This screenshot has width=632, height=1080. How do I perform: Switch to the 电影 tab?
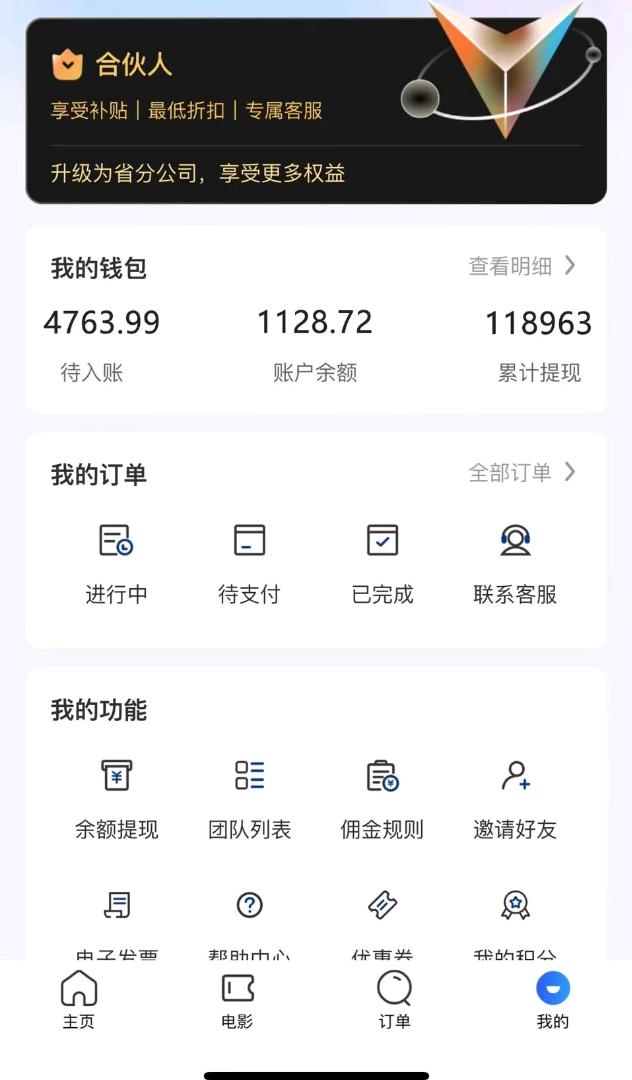click(238, 999)
